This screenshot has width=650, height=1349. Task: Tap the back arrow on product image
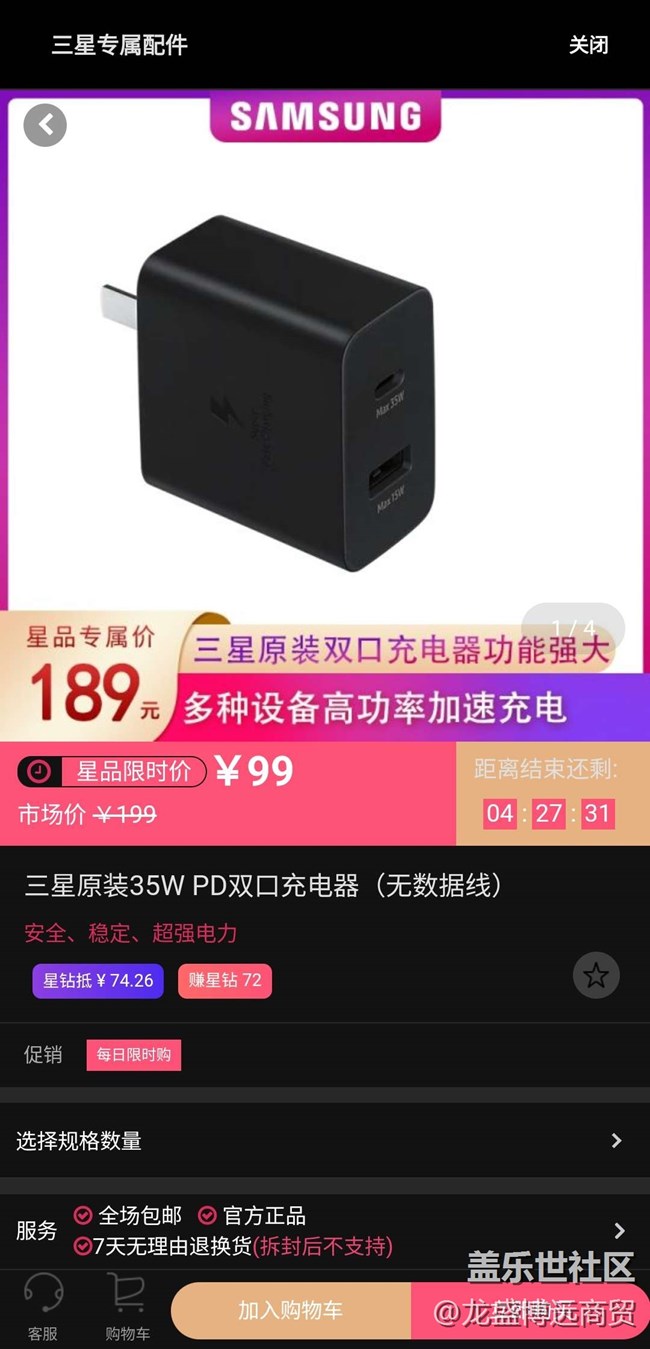pyautogui.click(x=45, y=125)
